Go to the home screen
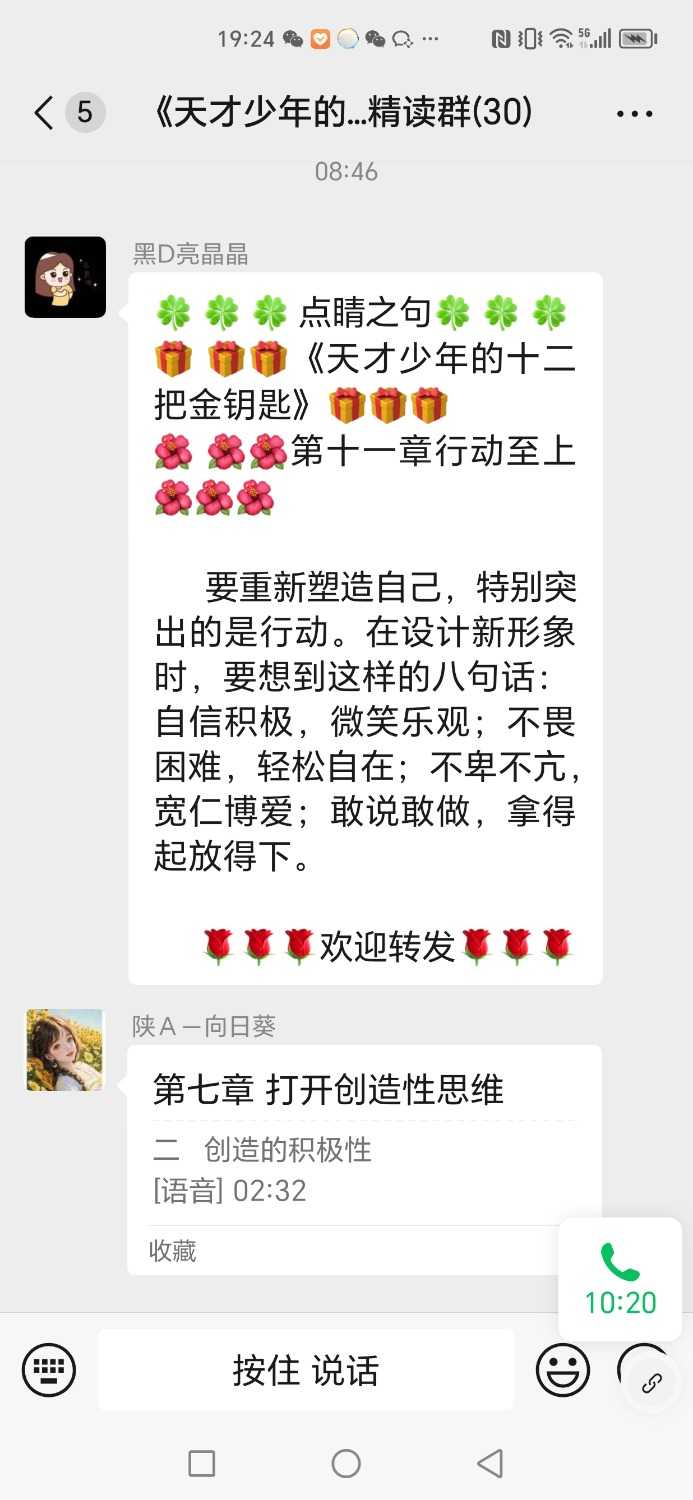Screen dimensions: 693x1500 [x=346, y=1464]
